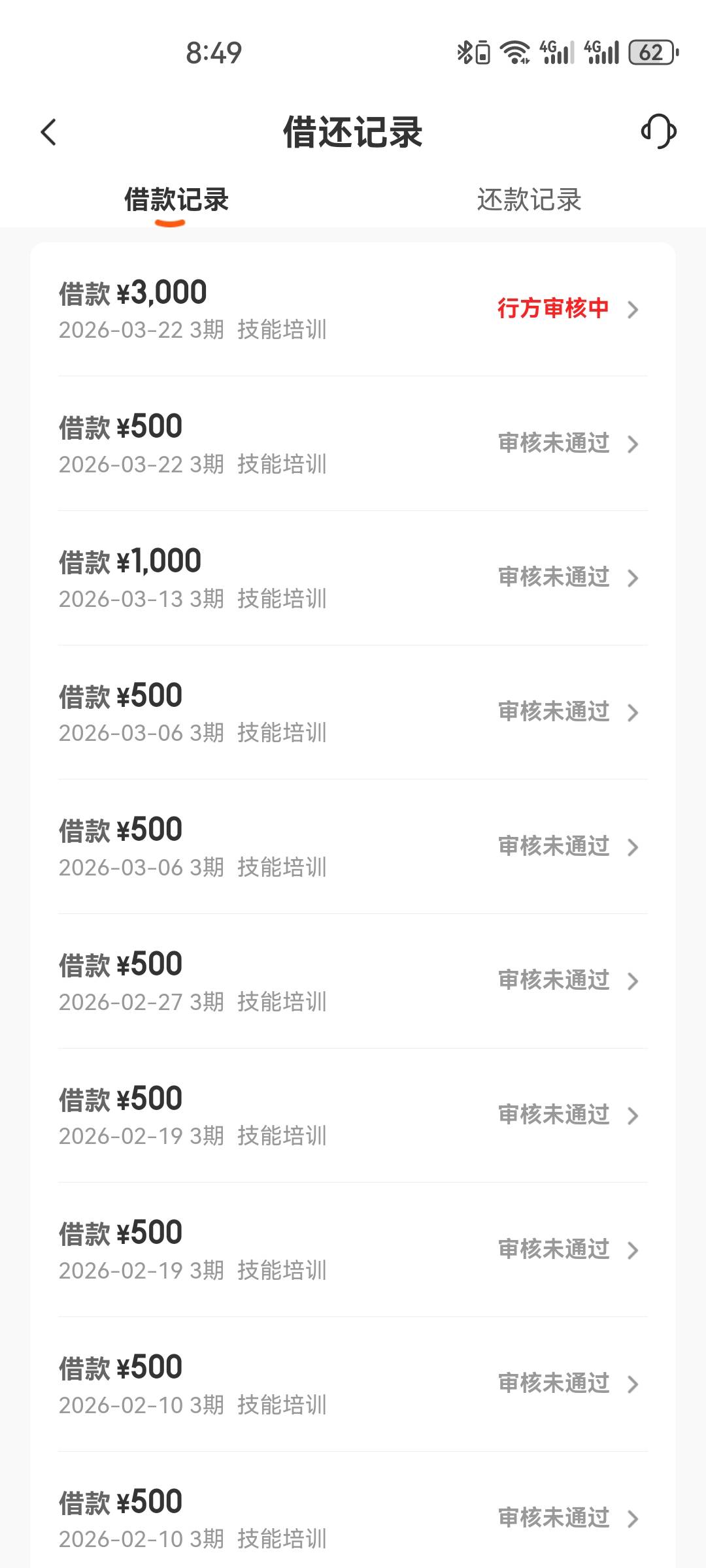Image resolution: width=706 pixels, height=1568 pixels.
Task: Switch to the 还款记录 tab
Action: (529, 200)
